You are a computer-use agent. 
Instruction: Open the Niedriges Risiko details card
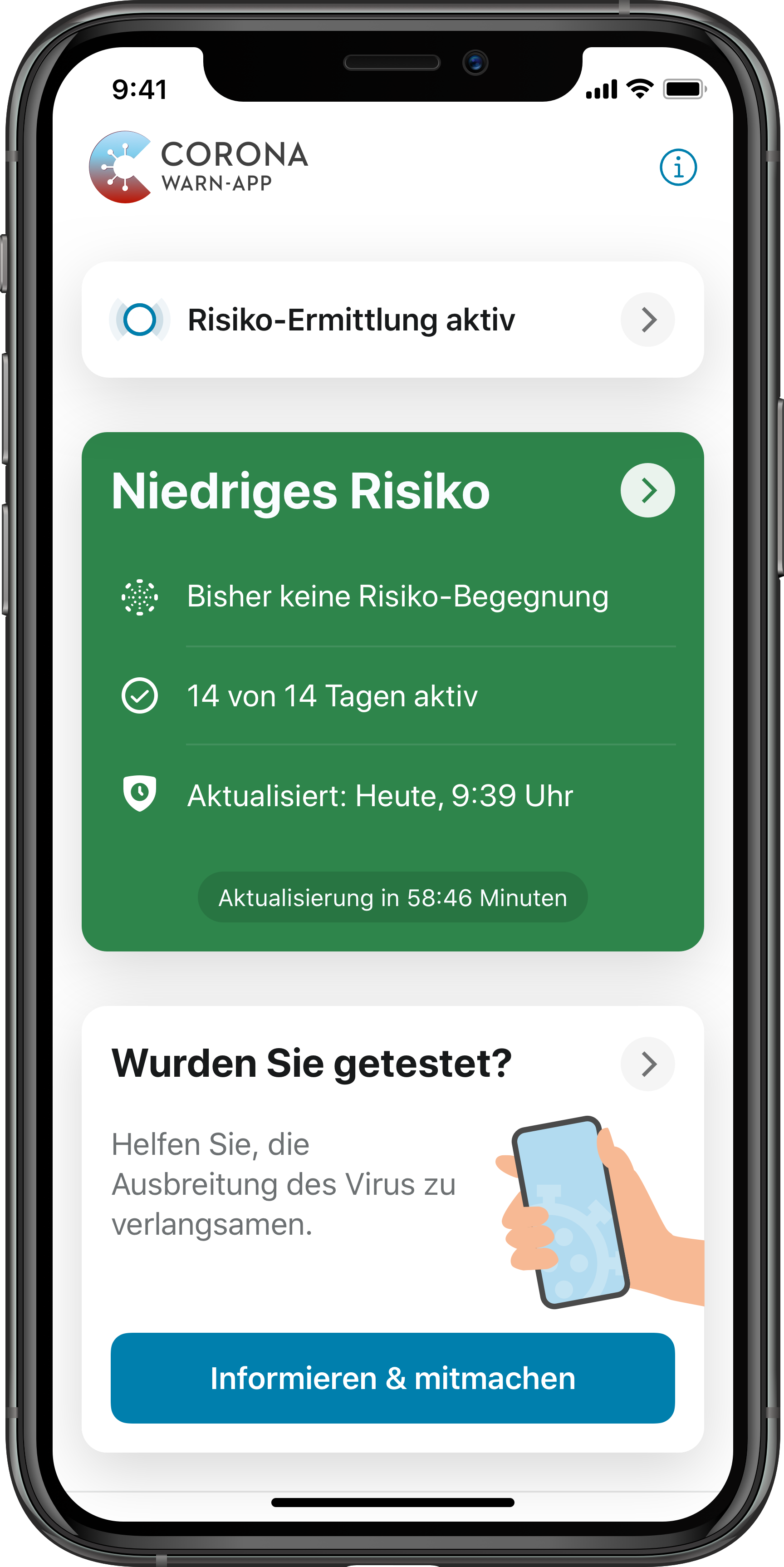(x=392, y=692)
